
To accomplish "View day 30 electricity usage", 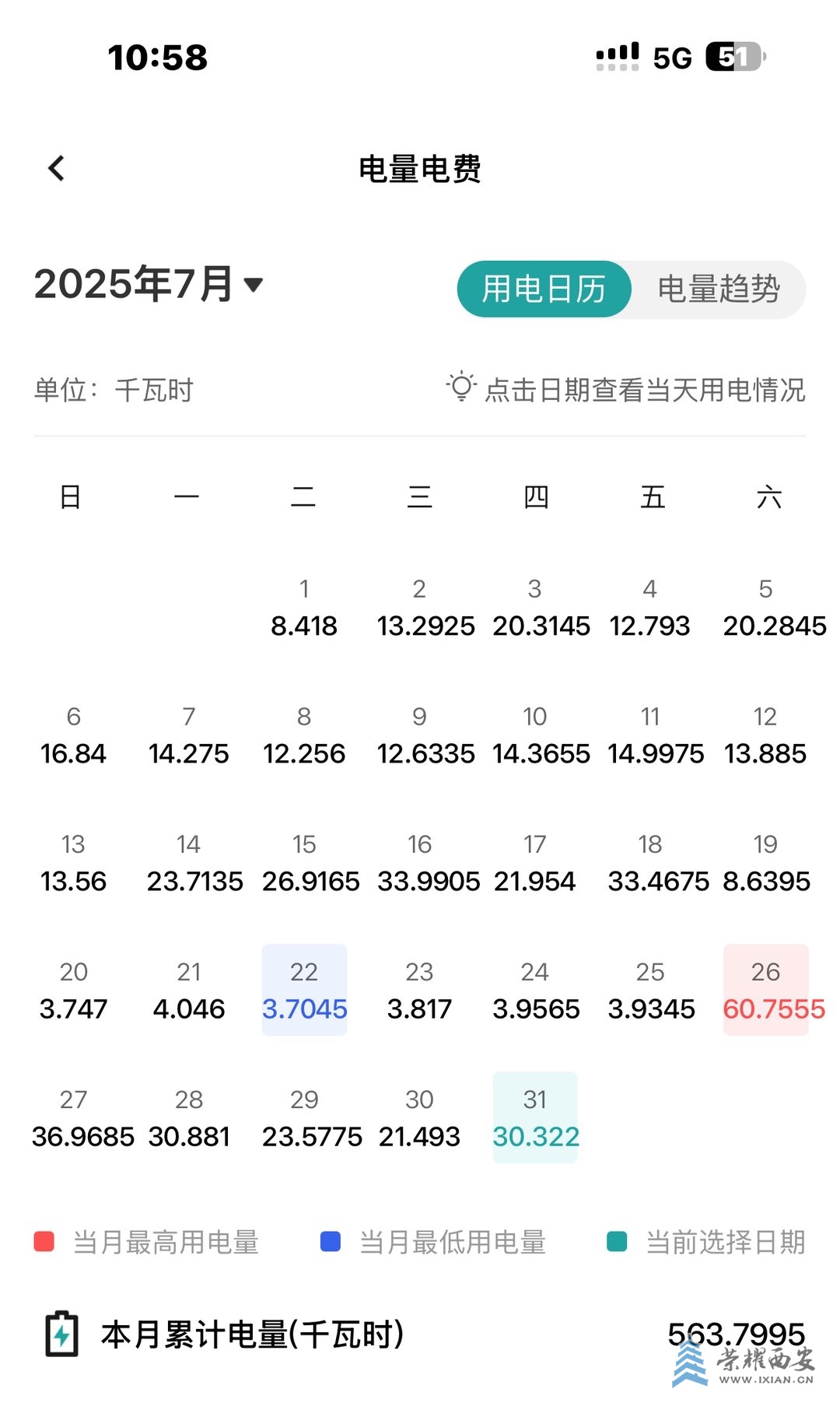I will click(420, 1118).
